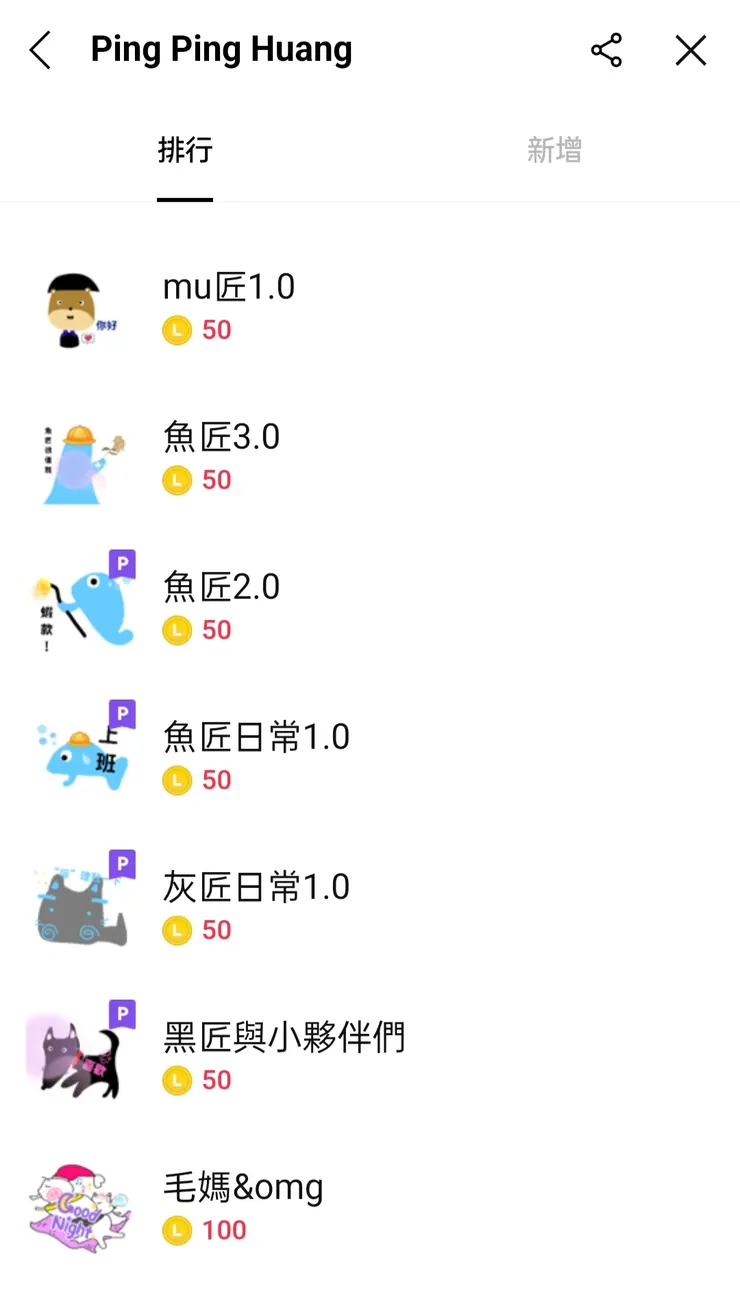Tap the P badge on 黑匠與小夥伴們
740x1295 pixels.
[x=121, y=1013]
